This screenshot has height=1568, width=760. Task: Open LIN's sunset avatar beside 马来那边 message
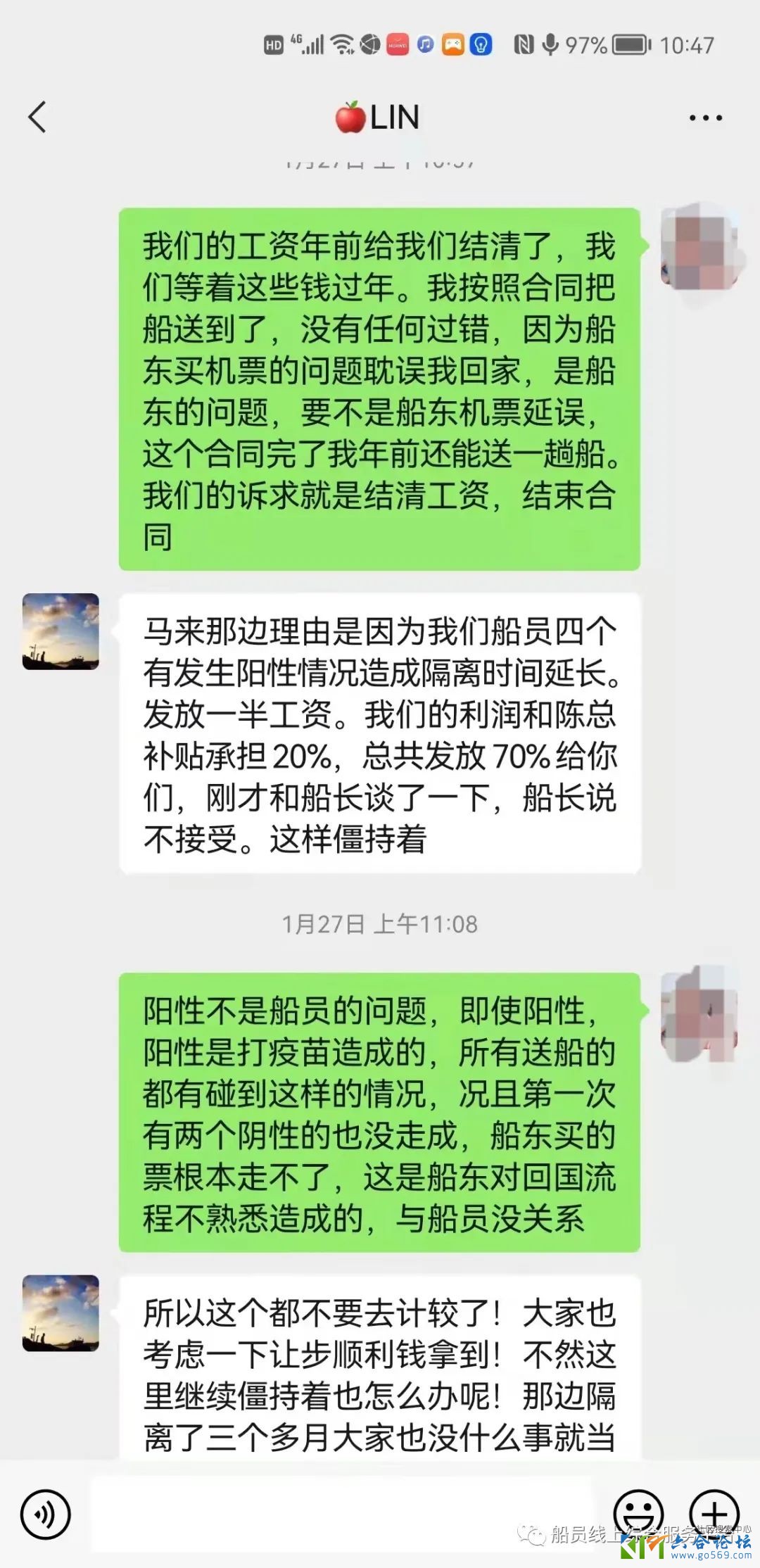tap(61, 631)
